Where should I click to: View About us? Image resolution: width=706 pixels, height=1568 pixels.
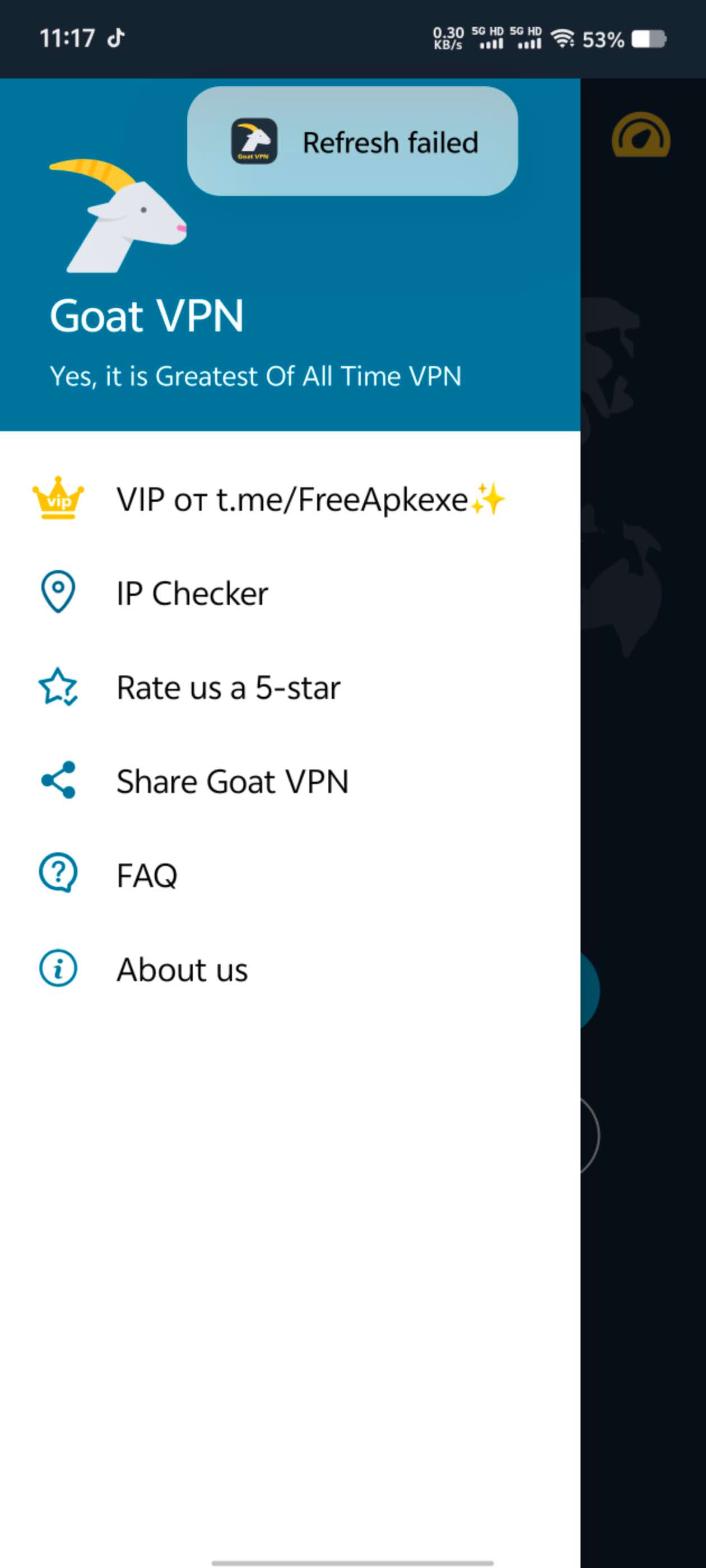[x=290, y=969]
